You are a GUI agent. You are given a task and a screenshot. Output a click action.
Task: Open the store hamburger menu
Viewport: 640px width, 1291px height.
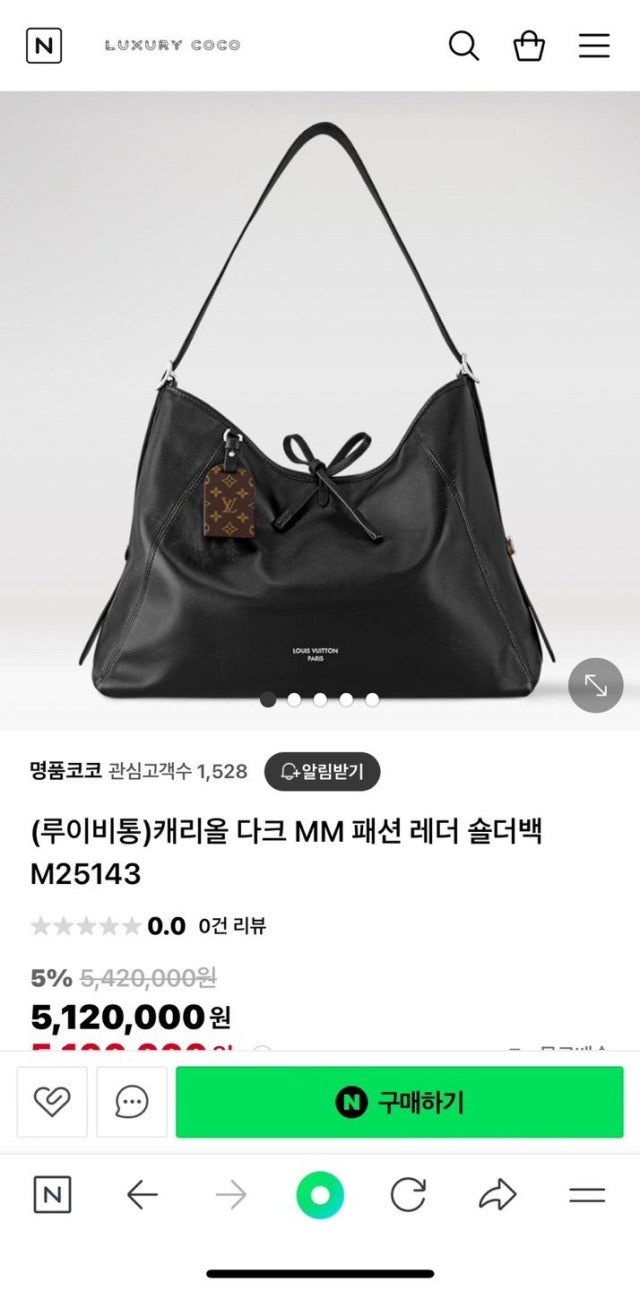594,46
